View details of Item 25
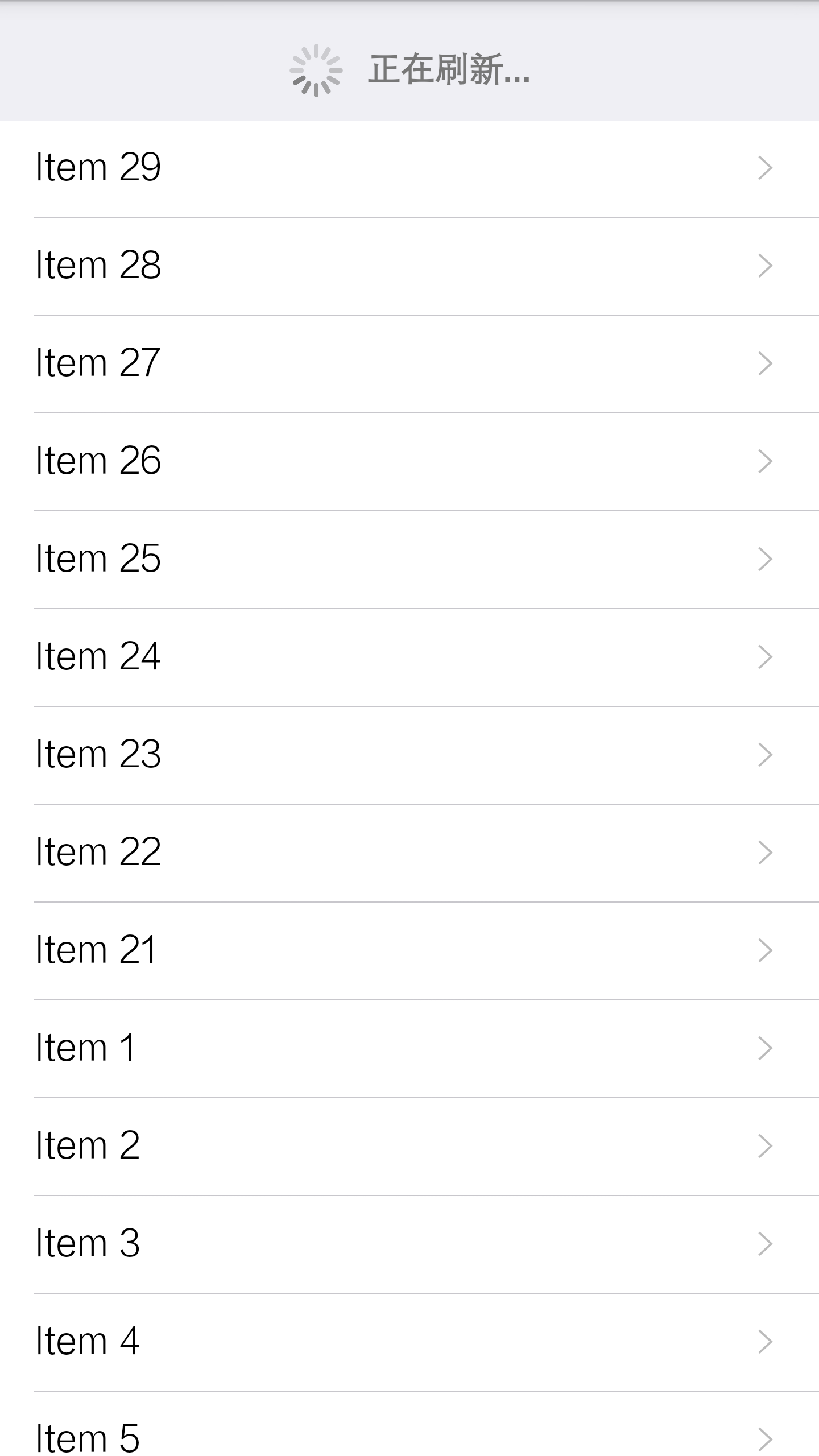819x1456 pixels. point(409,560)
